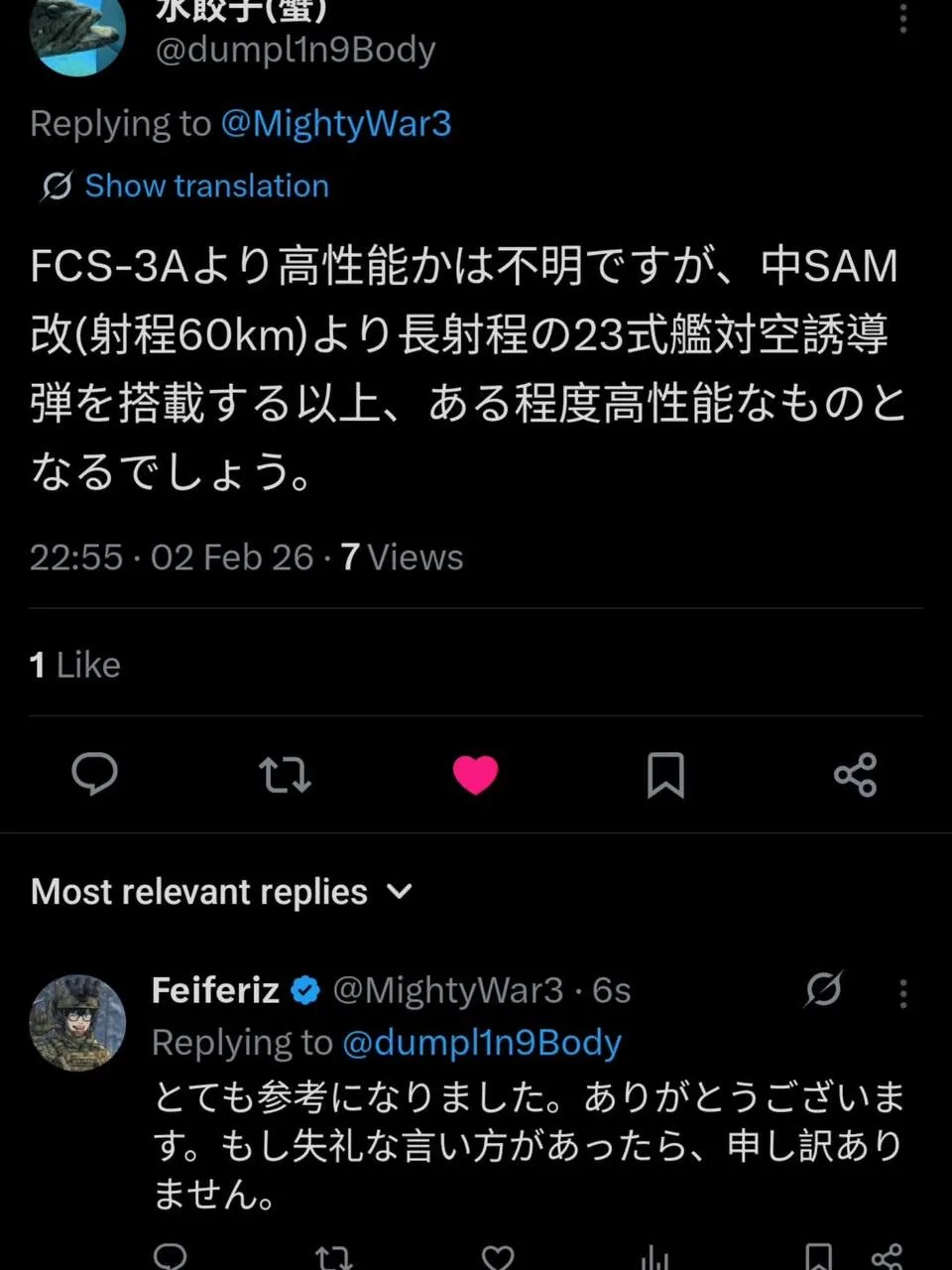Reply to the main tweet
The width and height of the screenshot is (952, 1270).
(x=95, y=774)
